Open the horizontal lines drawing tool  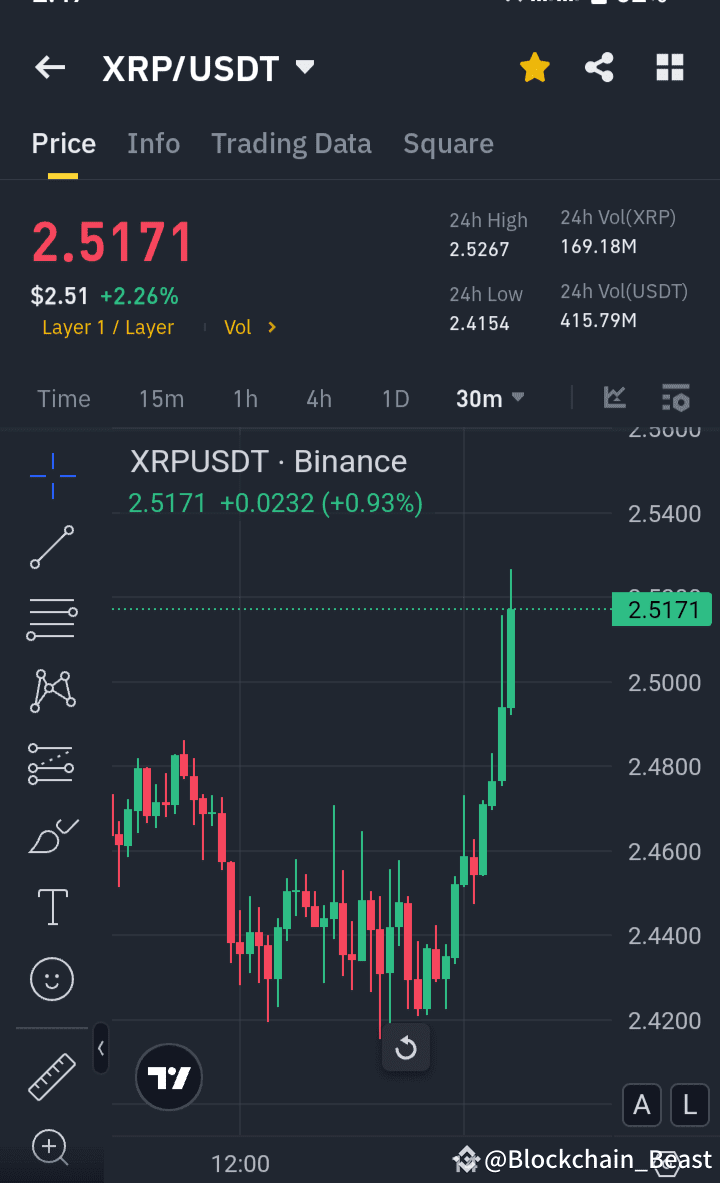tap(50, 618)
